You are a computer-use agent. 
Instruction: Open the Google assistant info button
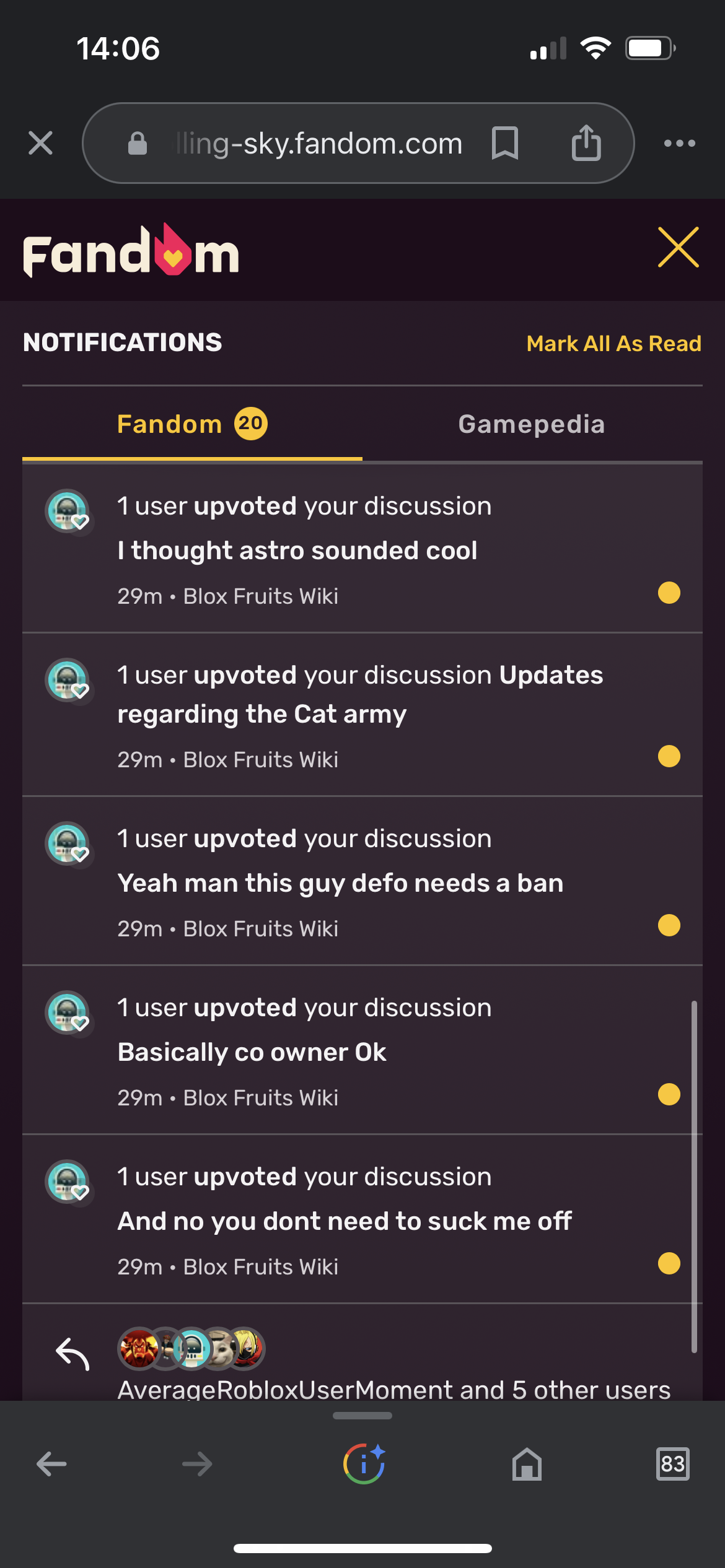364,1464
